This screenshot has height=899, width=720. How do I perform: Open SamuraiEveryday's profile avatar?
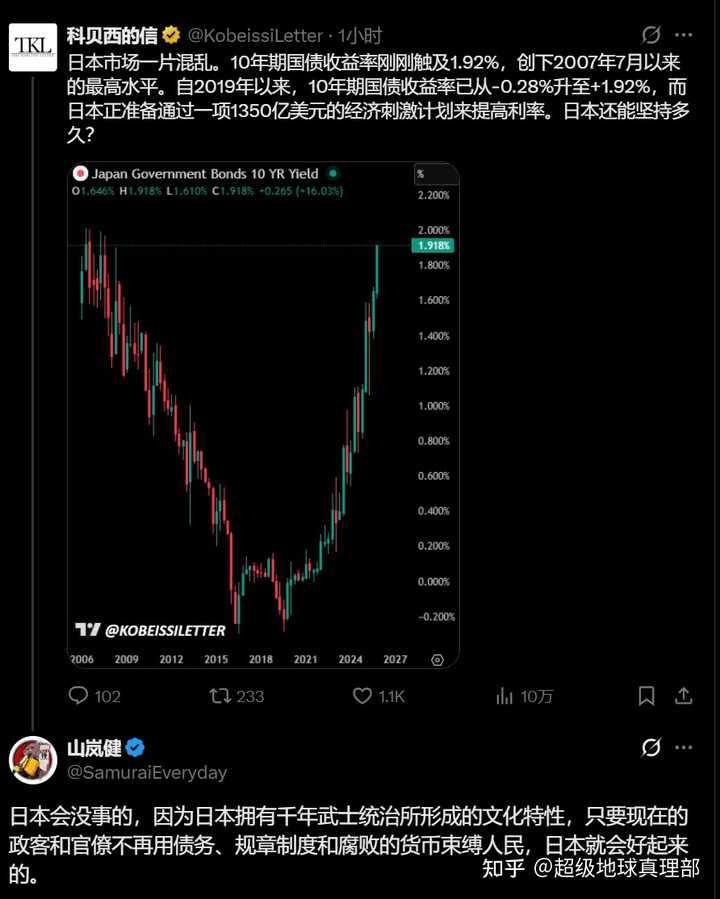(33, 759)
